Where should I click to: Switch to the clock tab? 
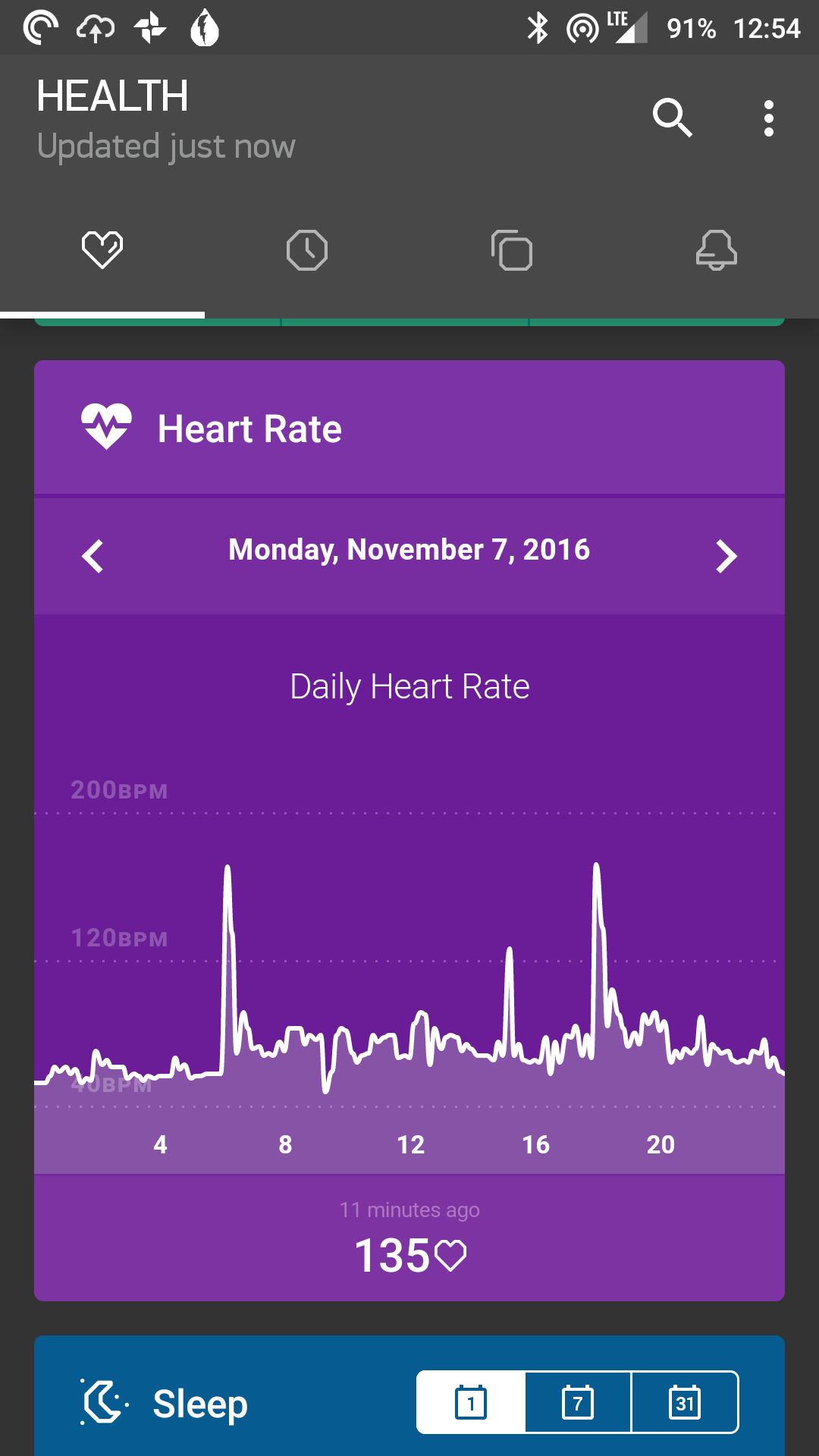pos(307,250)
